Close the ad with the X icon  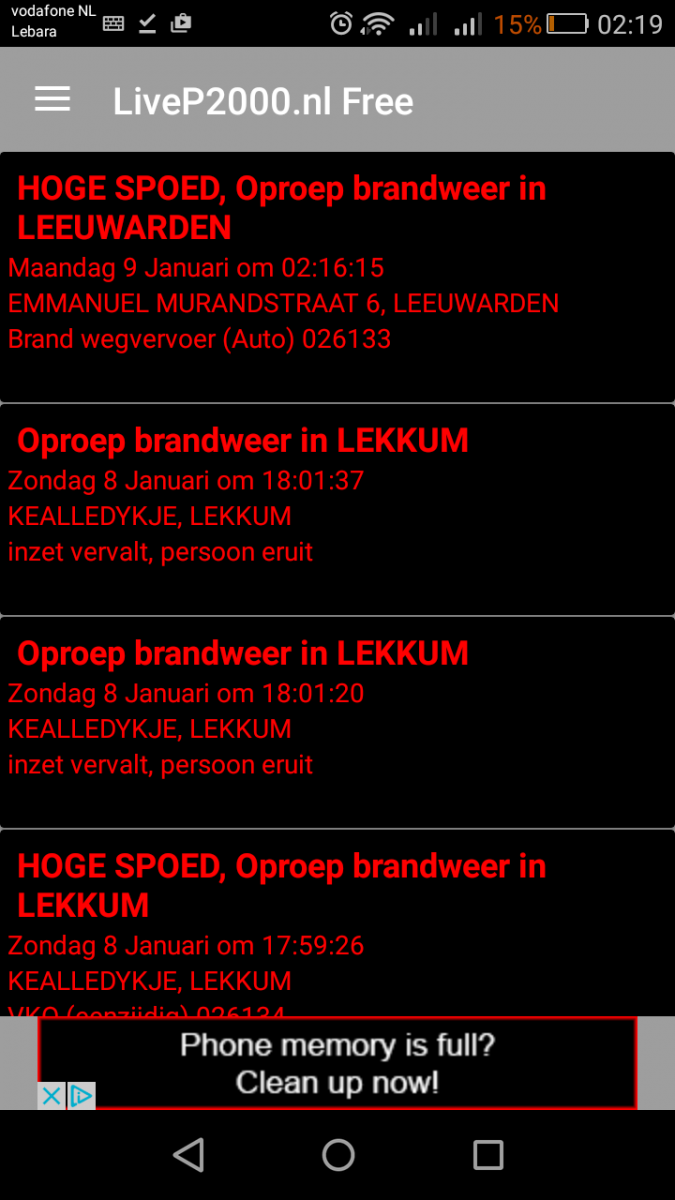51,1096
